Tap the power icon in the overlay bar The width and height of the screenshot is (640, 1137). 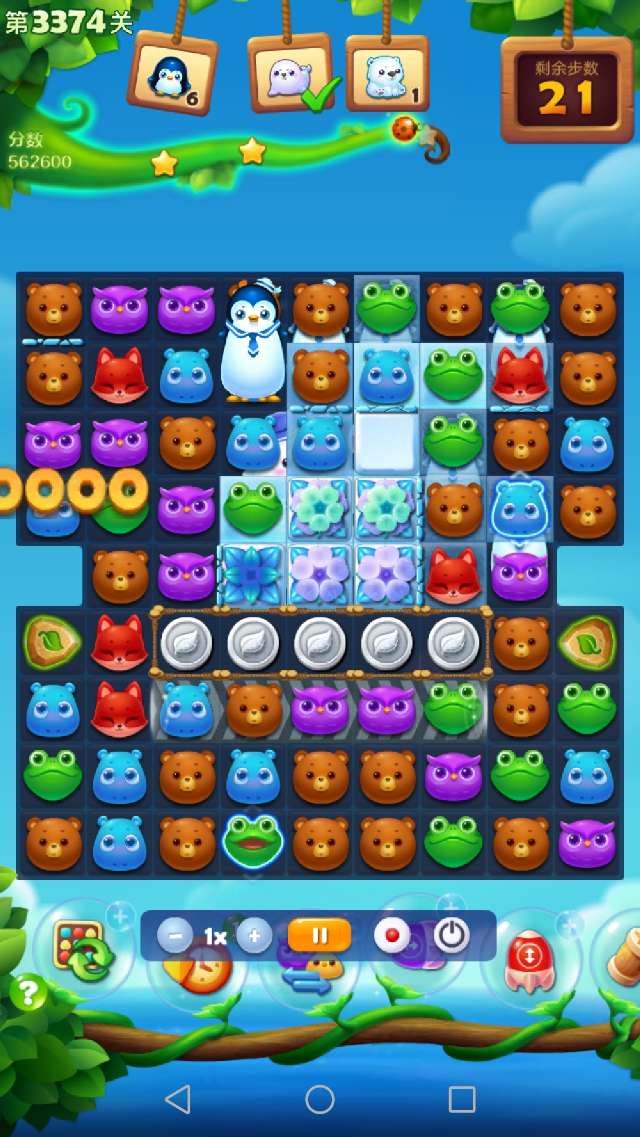click(451, 936)
